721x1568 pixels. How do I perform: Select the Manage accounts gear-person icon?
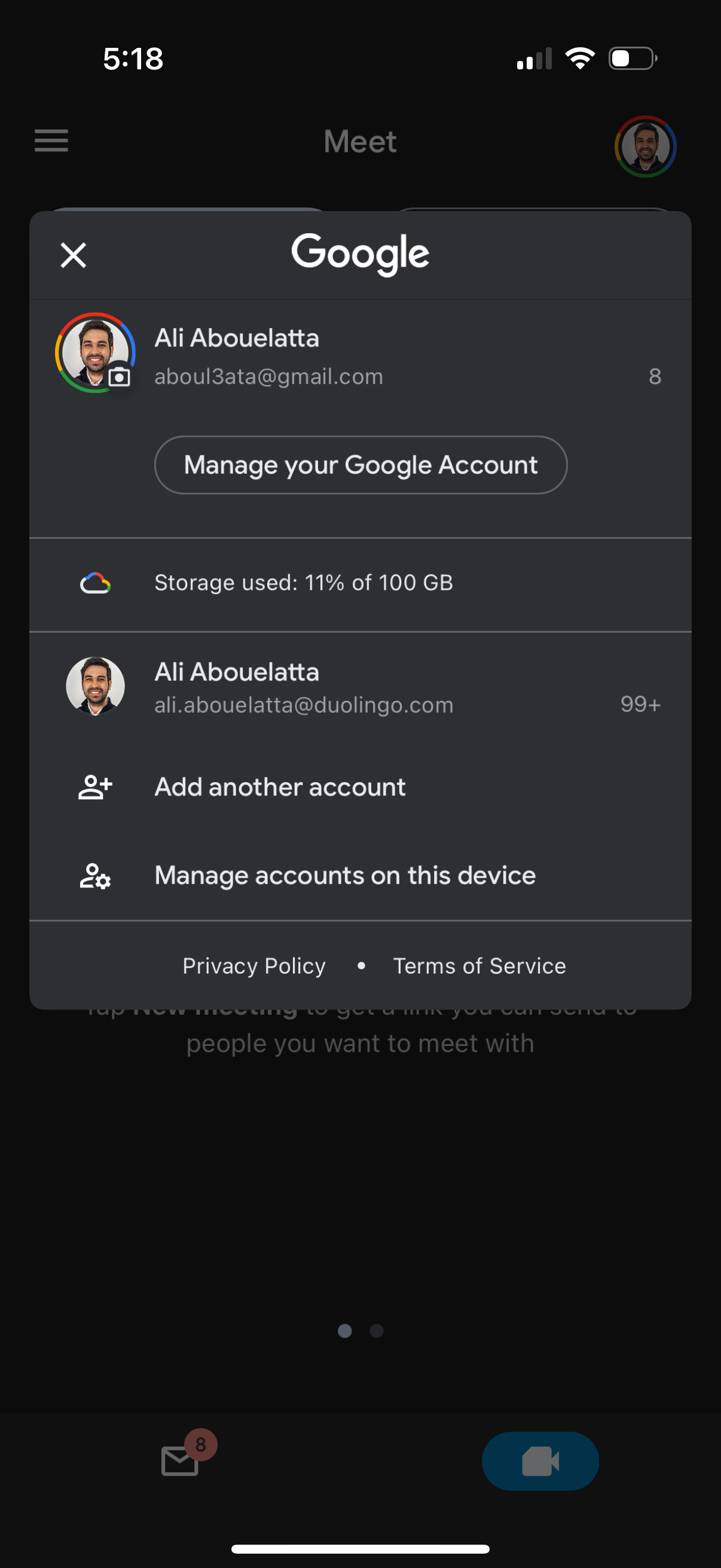click(x=94, y=875)
